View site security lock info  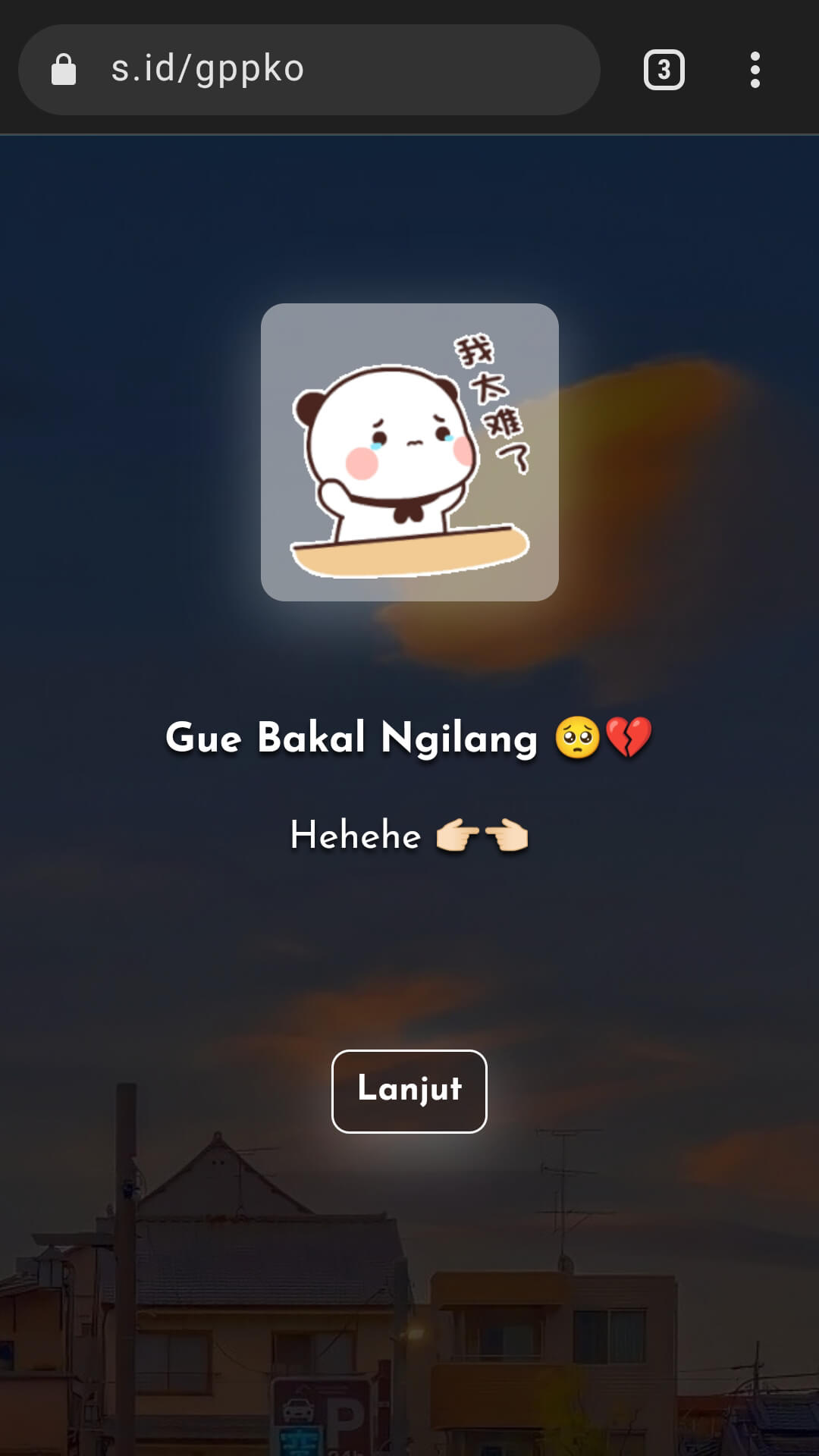tap(64, 70)
